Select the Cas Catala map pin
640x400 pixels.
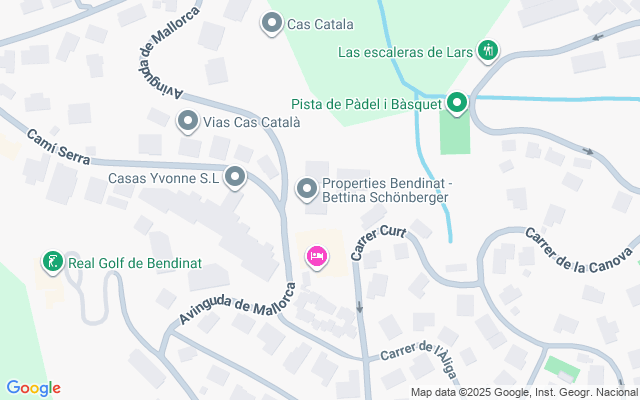tap(272, 24)
